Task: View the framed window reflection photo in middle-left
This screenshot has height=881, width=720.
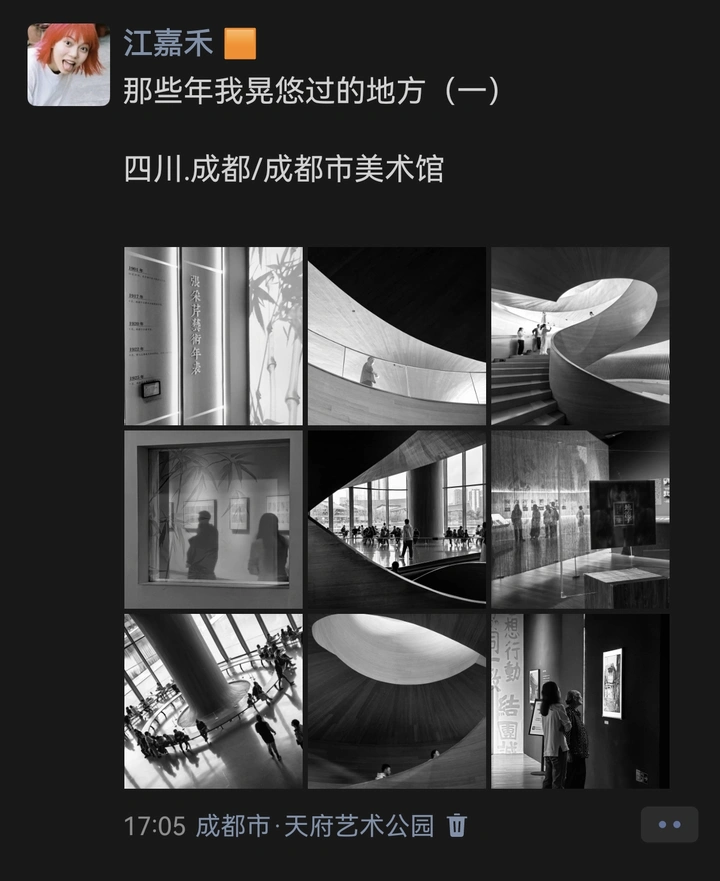Action: (x=213, y=516)
